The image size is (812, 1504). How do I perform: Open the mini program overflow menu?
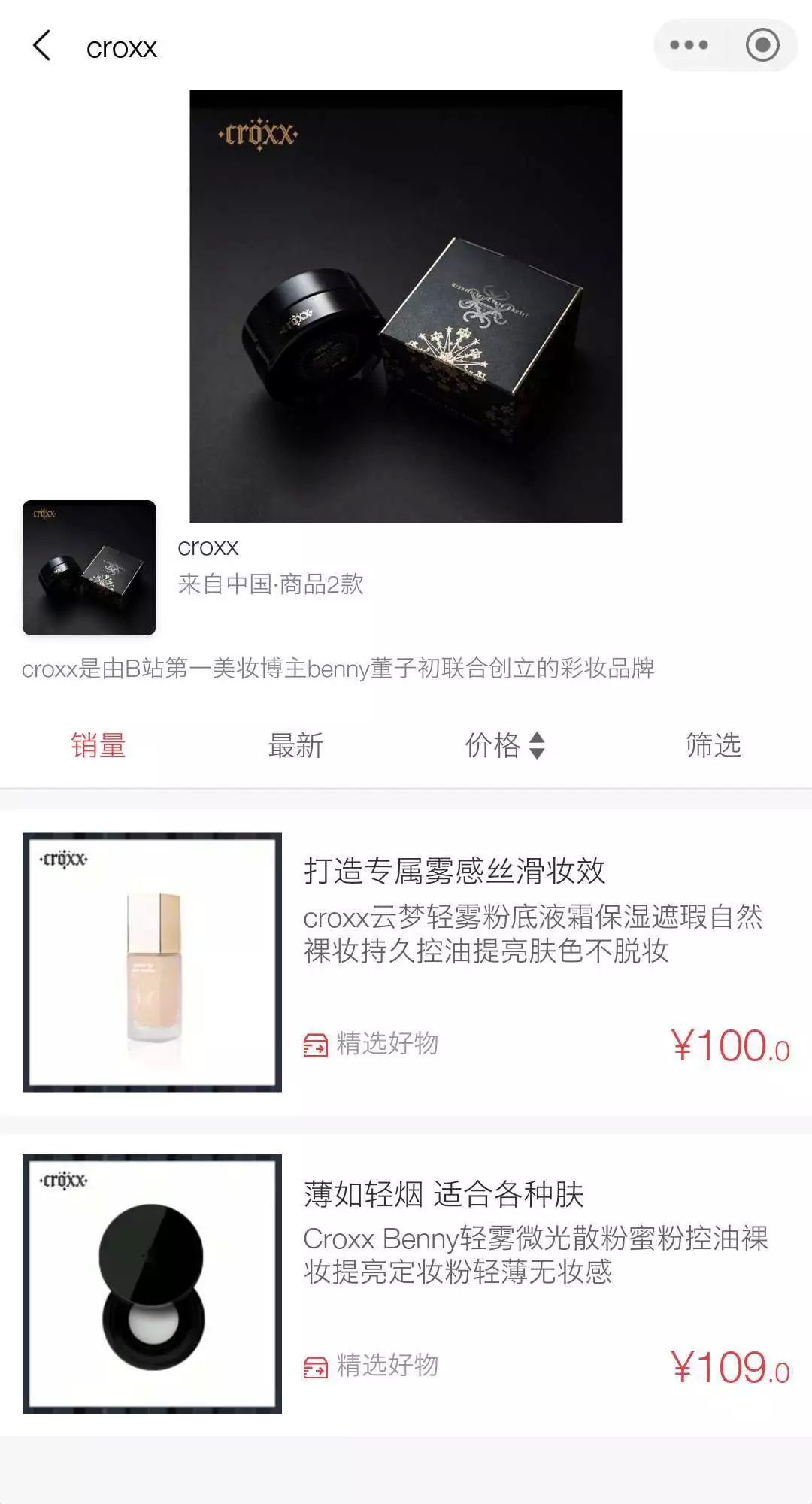(x=689, y=45)
